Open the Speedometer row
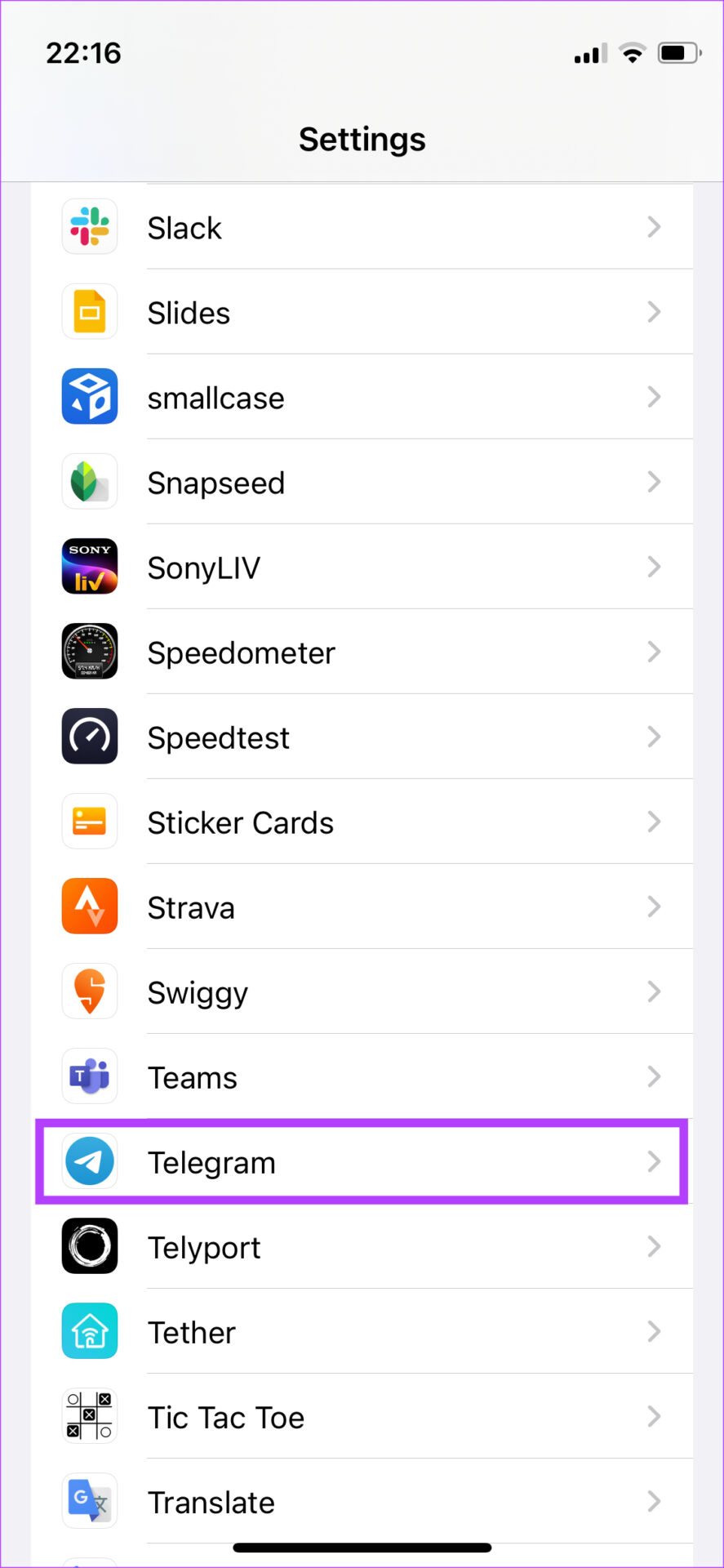 [362, 652]
